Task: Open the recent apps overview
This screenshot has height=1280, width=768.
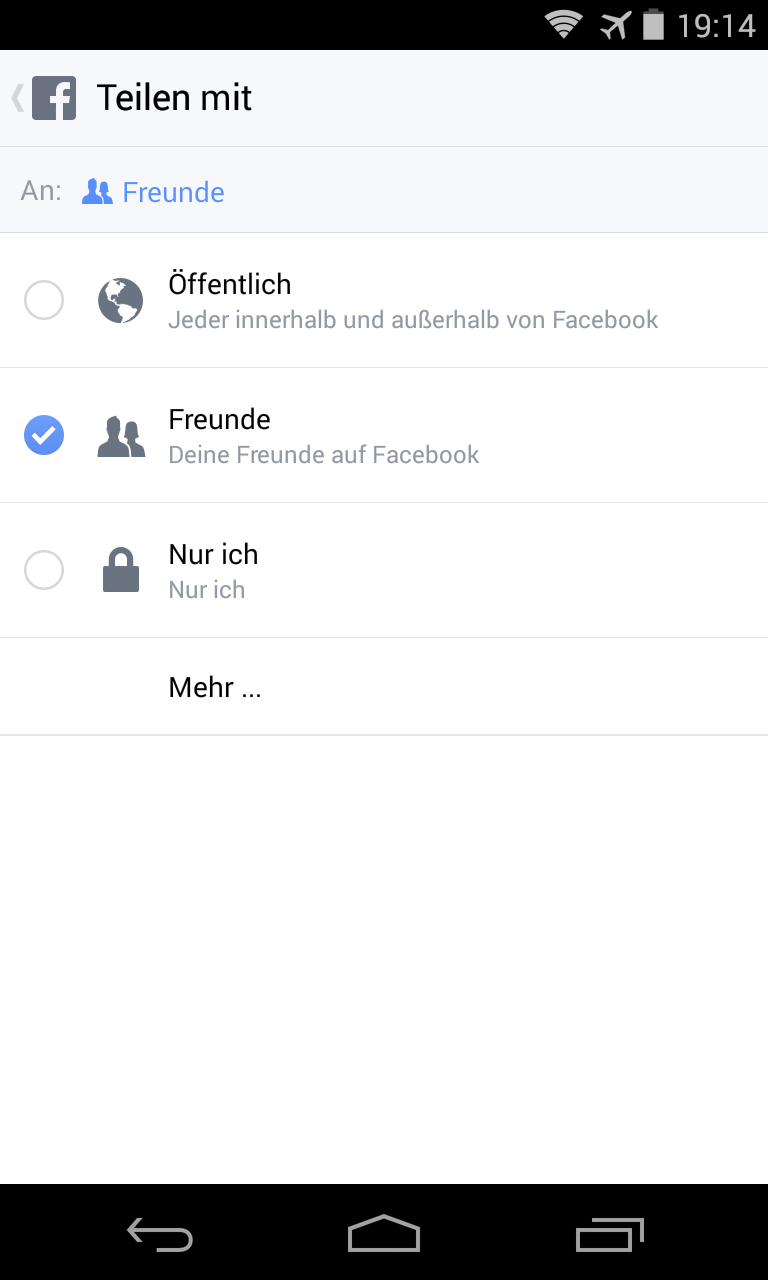Action: 609,1234
